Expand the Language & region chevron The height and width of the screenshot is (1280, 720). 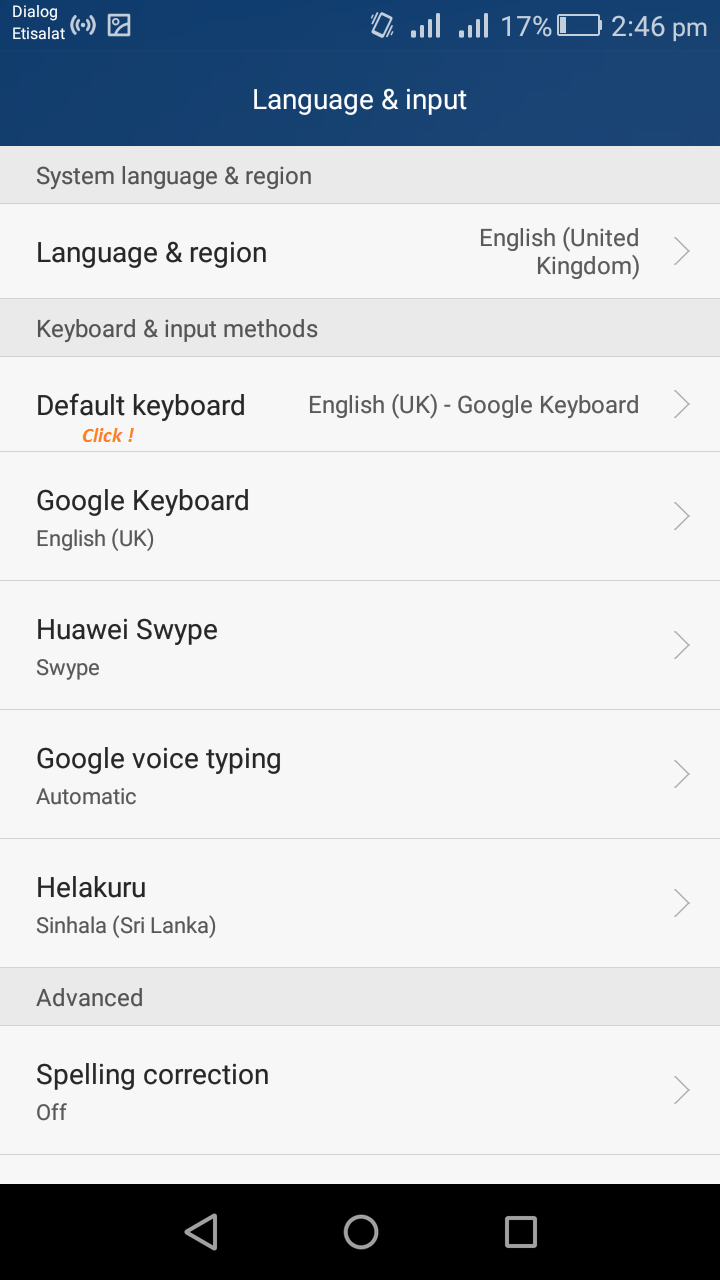click(x=681, y=251)
